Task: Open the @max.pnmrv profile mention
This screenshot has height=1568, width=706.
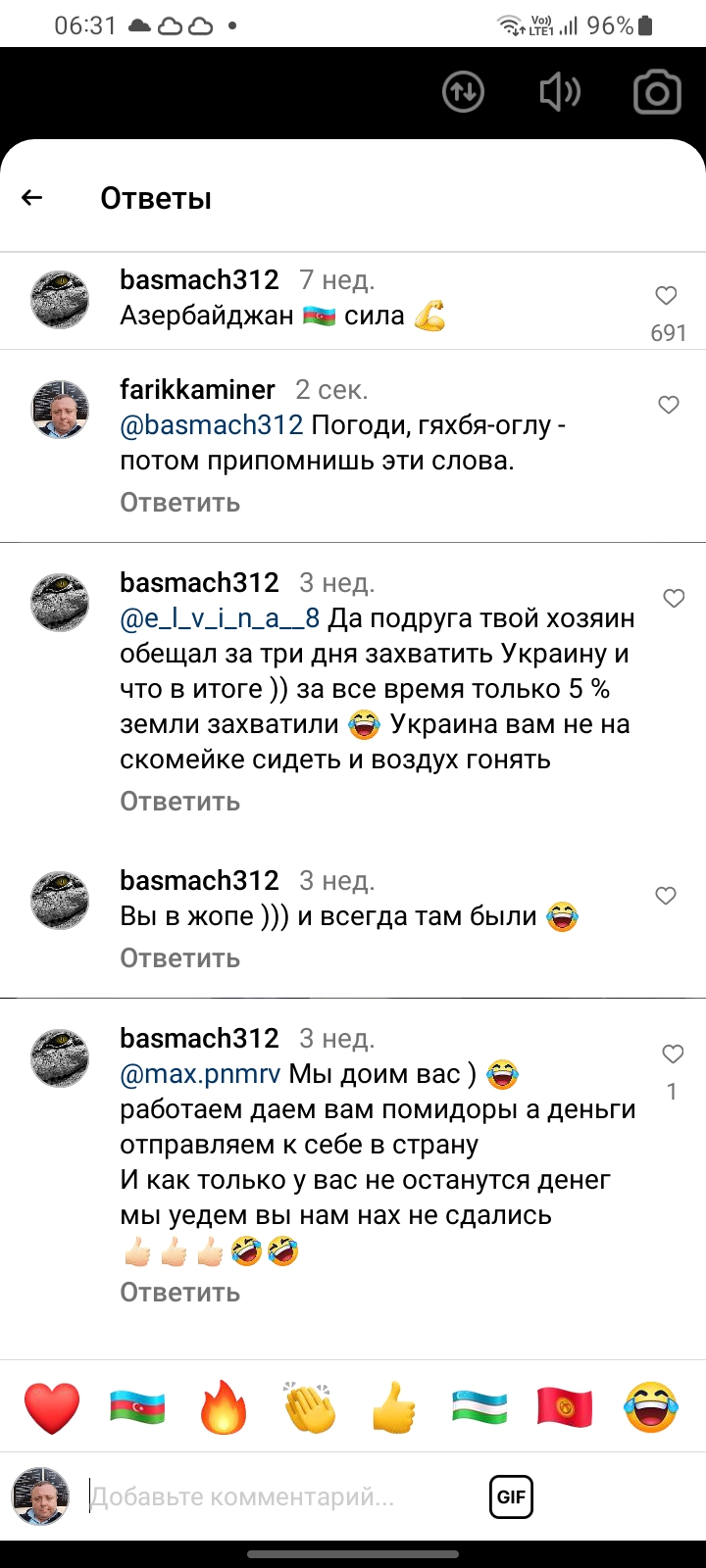Action: 200,1074
